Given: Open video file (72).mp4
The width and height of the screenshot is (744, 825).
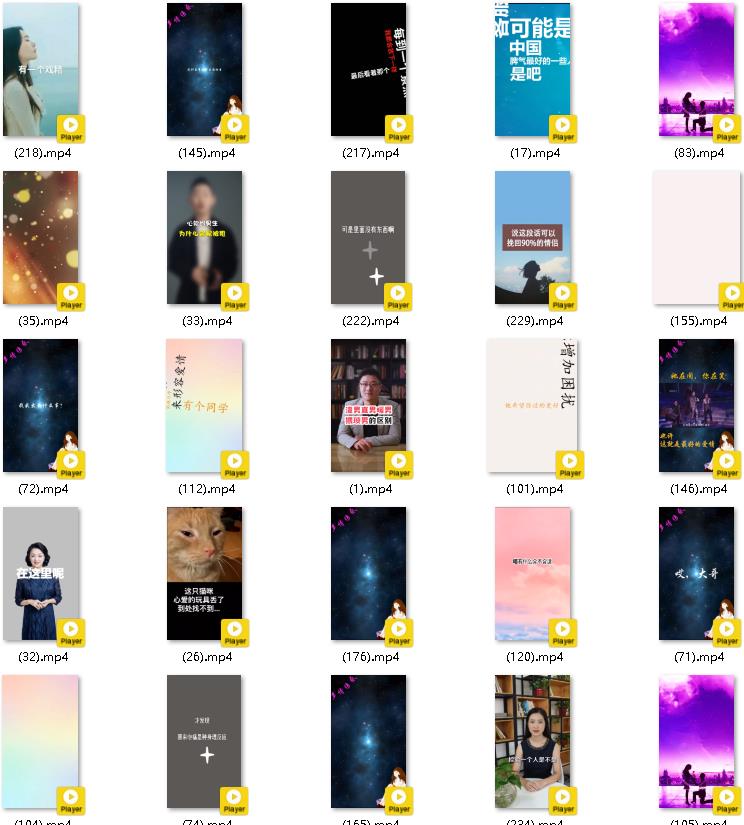Looking at the screenshot, I should click(41, 406).
